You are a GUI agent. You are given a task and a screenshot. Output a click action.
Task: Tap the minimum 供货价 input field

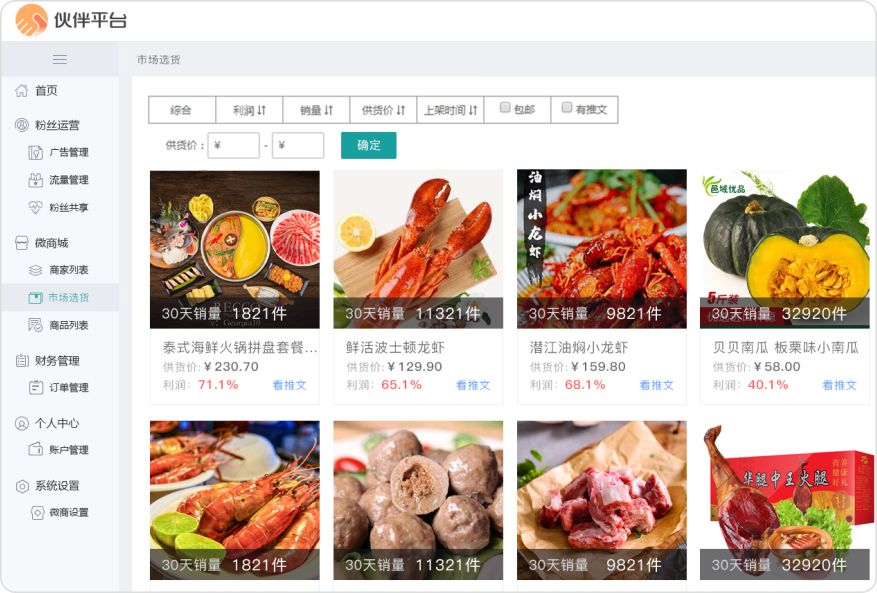(x=234, y=145)
